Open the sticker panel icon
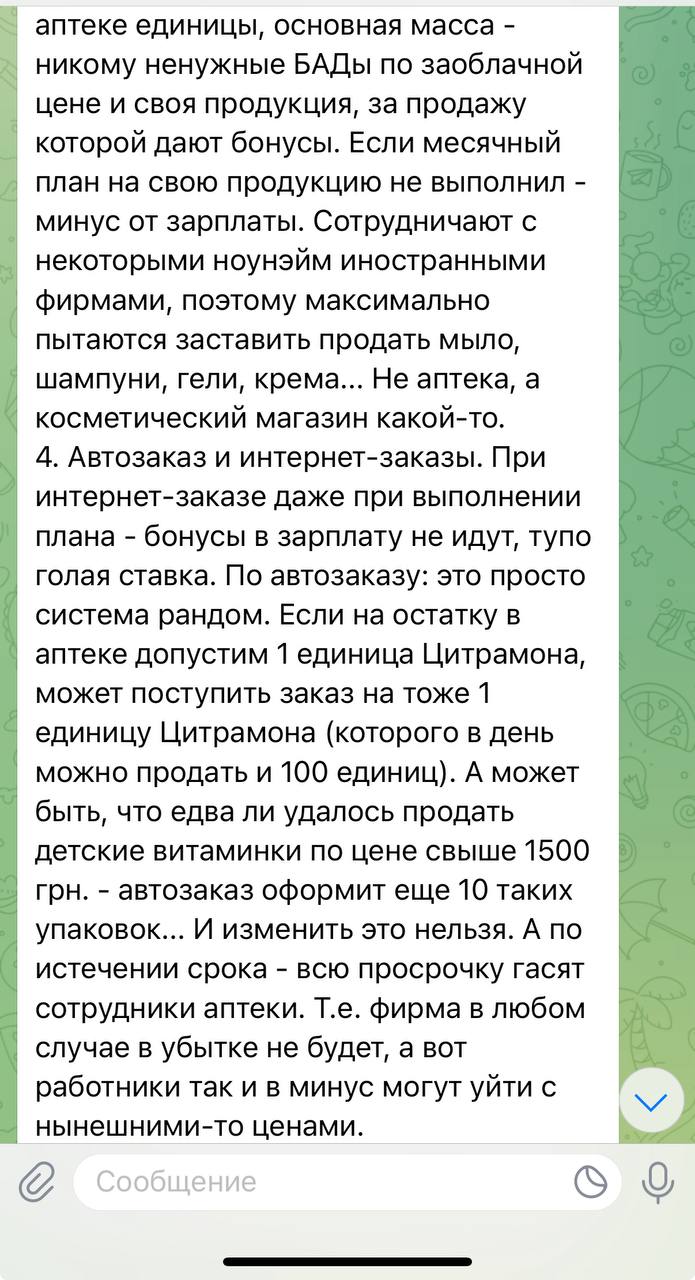 coord(591,1183)
